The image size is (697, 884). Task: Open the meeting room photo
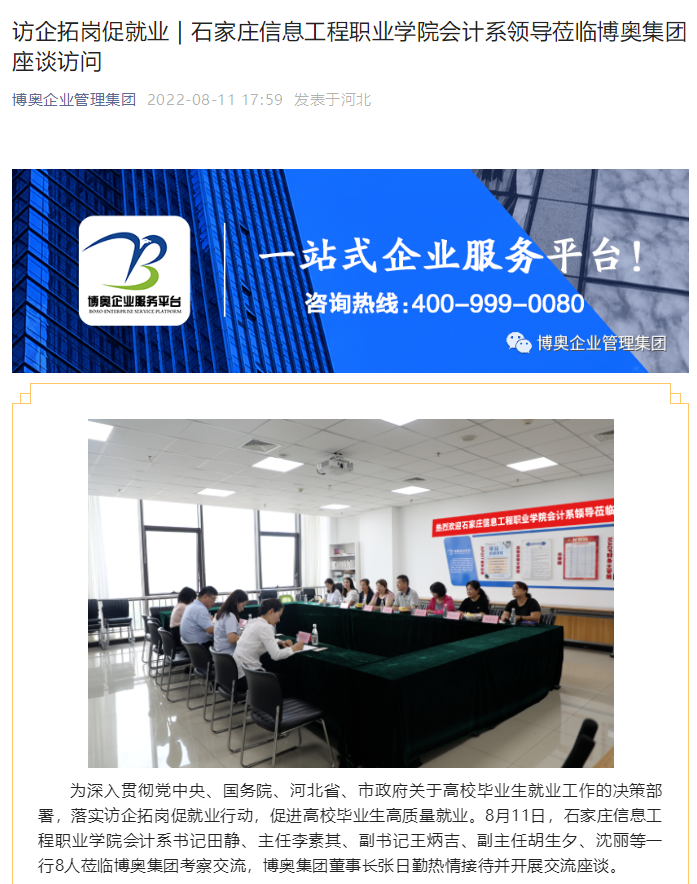point(350,592)
